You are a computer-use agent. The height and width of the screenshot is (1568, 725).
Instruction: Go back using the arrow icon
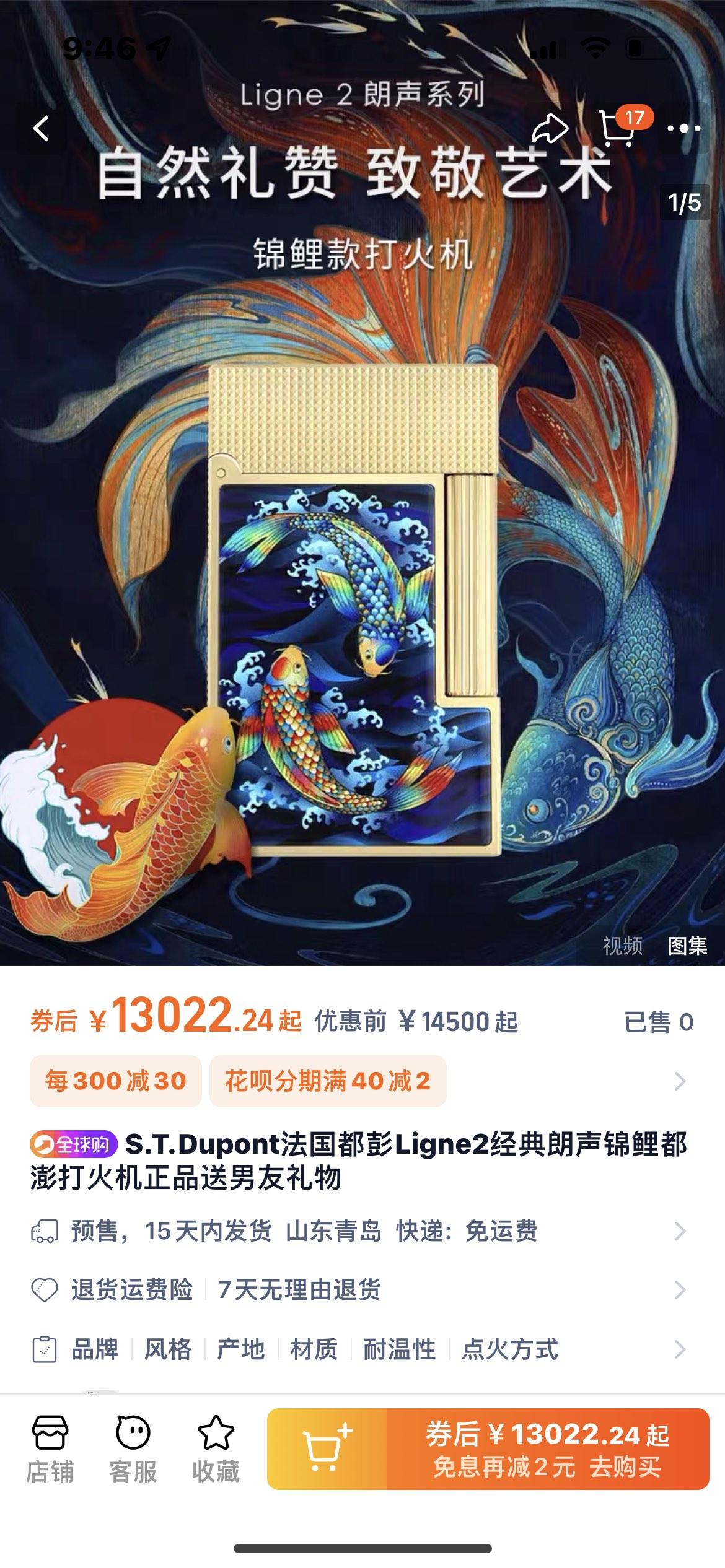click(x=41, y=129)
